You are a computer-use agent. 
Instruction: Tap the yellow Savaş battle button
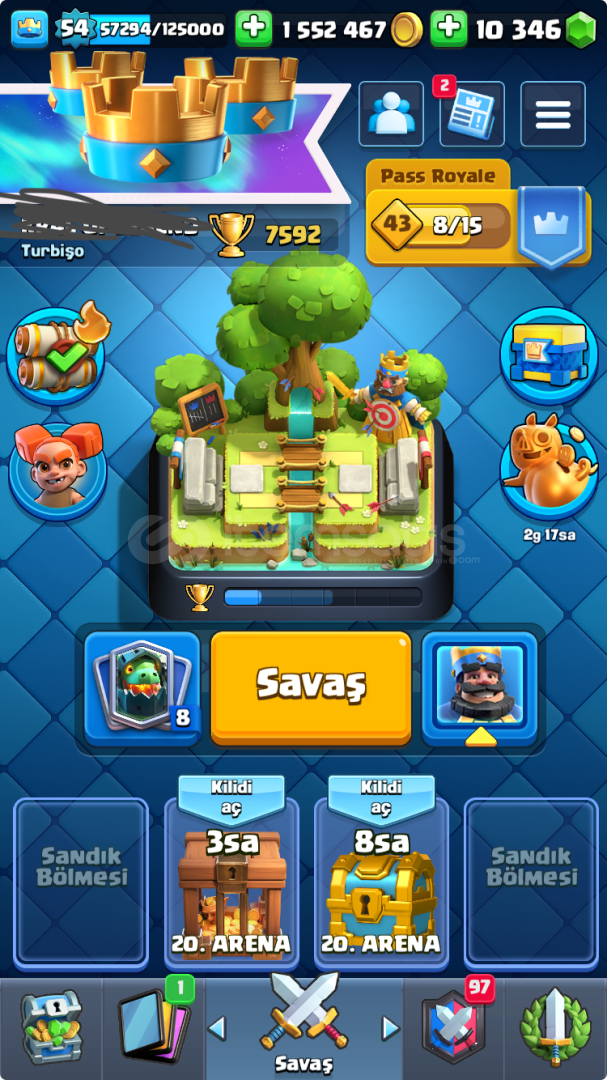[x=311, y=687]
